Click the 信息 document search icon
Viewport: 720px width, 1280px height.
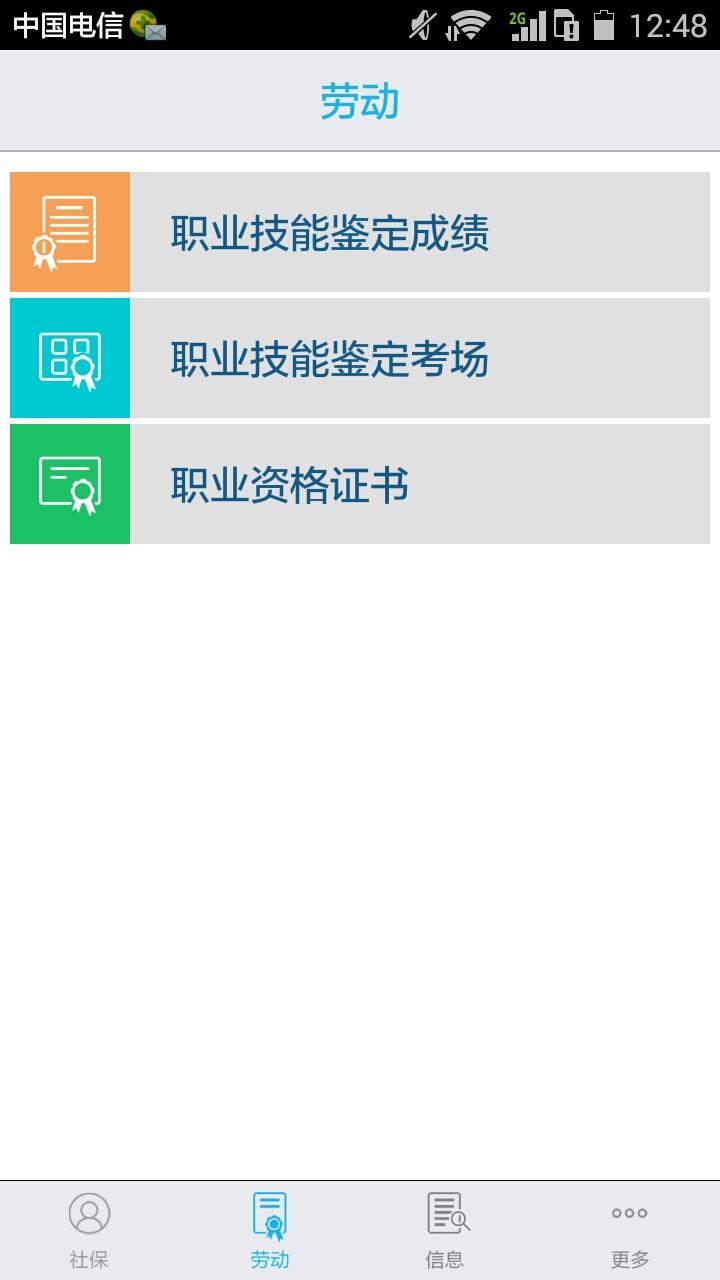pyautogui.click(x=448, y=1215)
